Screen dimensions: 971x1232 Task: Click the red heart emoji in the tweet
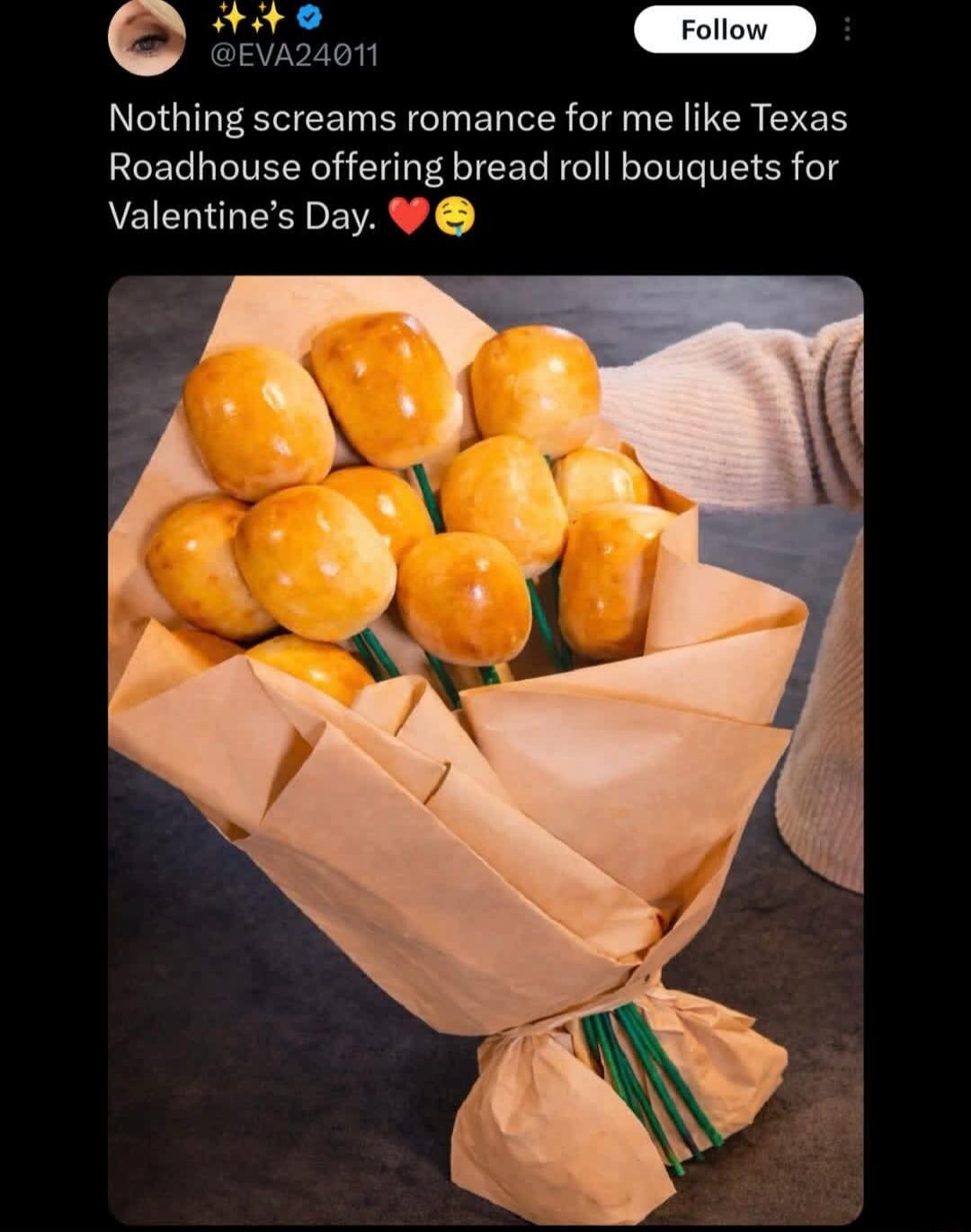(409, 216)
